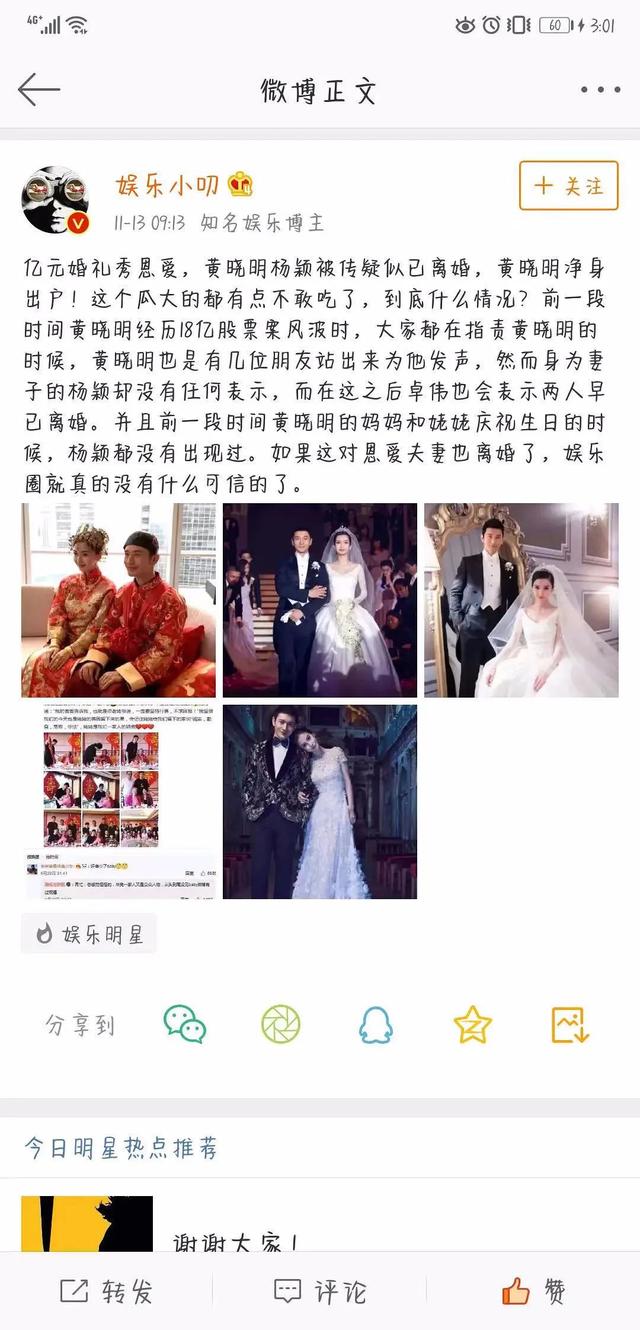The width and height of the screenshot is (640, 1330).
Task: Open the three-dot overflow menu
Action: click(600, 90)
